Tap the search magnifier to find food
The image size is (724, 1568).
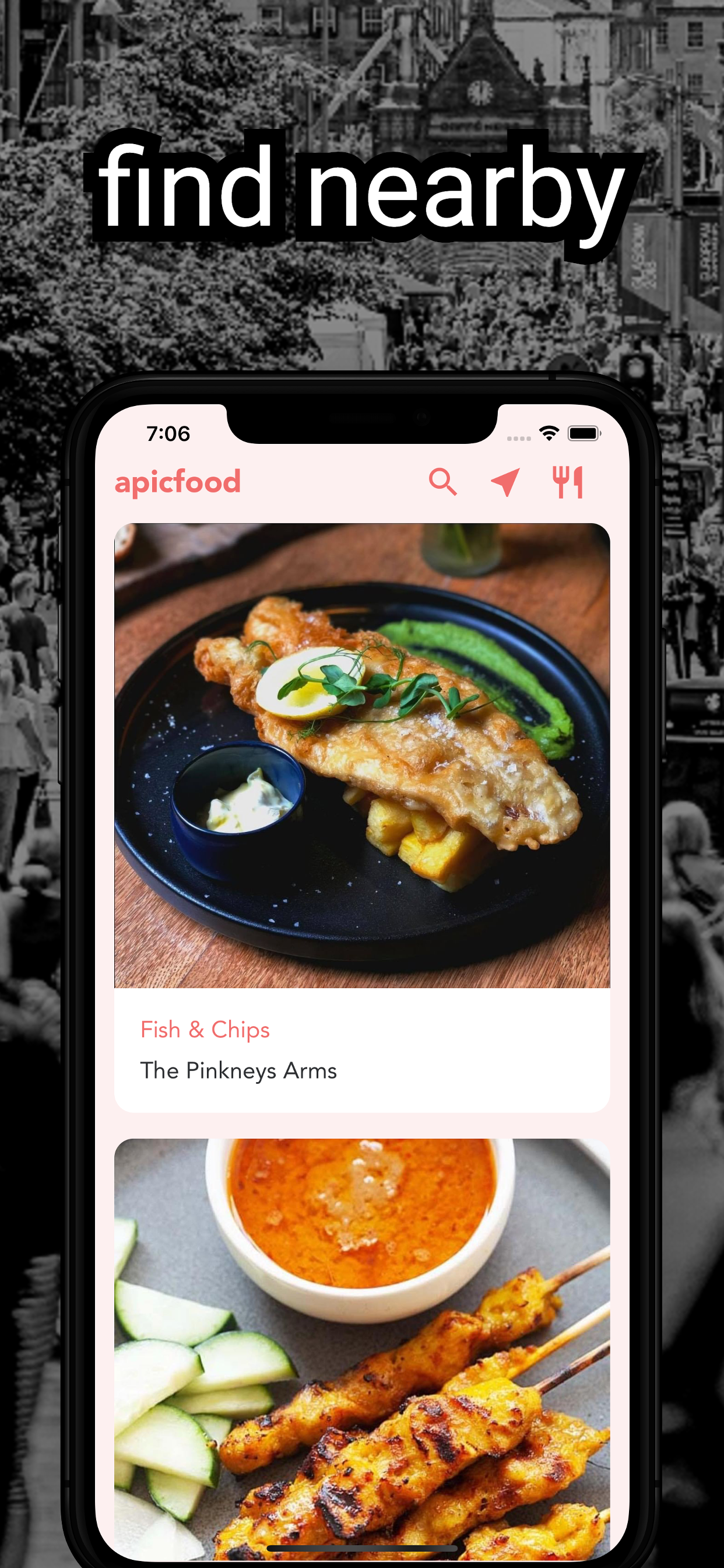tap(443, 482)
